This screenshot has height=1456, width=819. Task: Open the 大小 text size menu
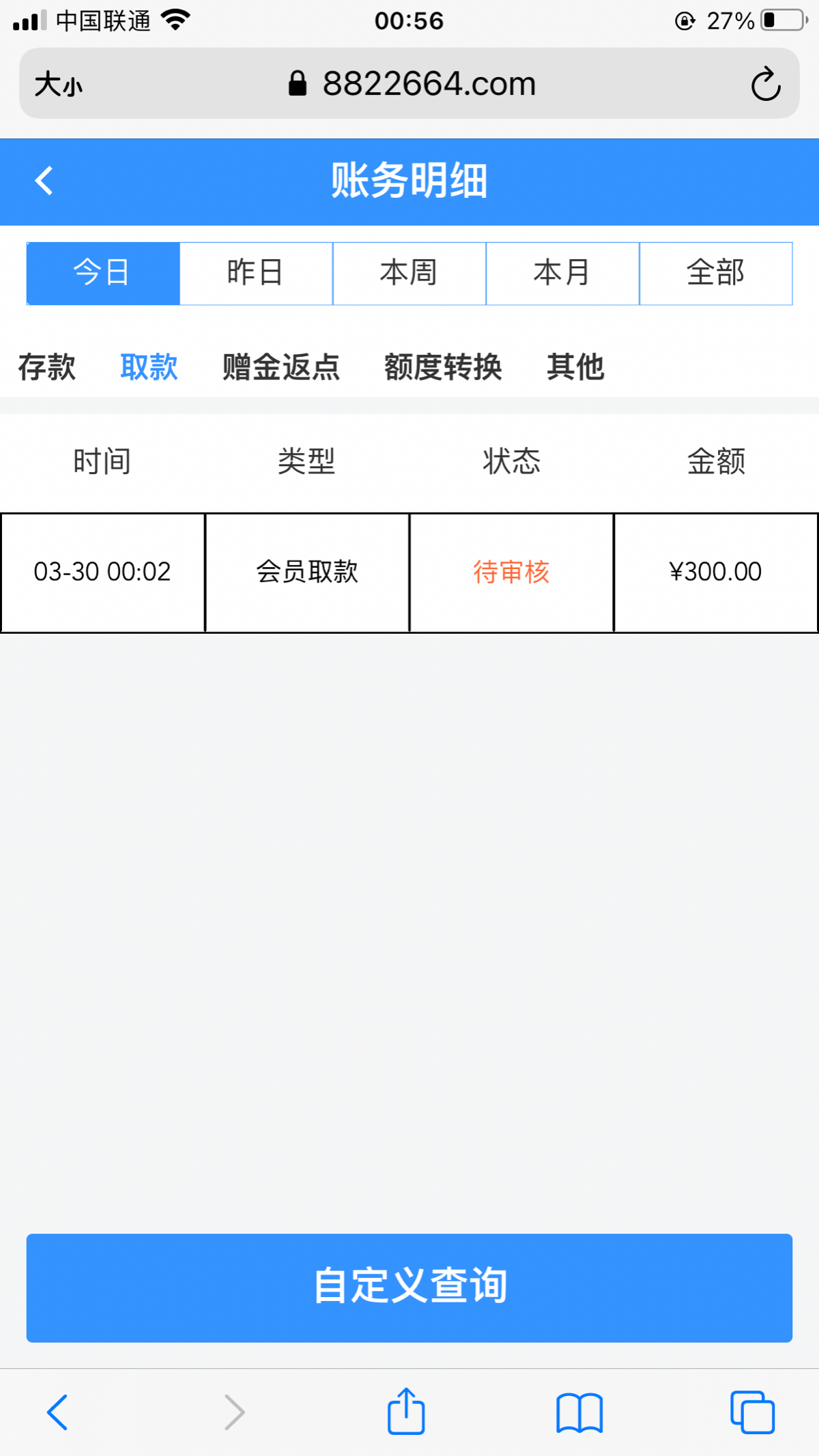(59, 85)
